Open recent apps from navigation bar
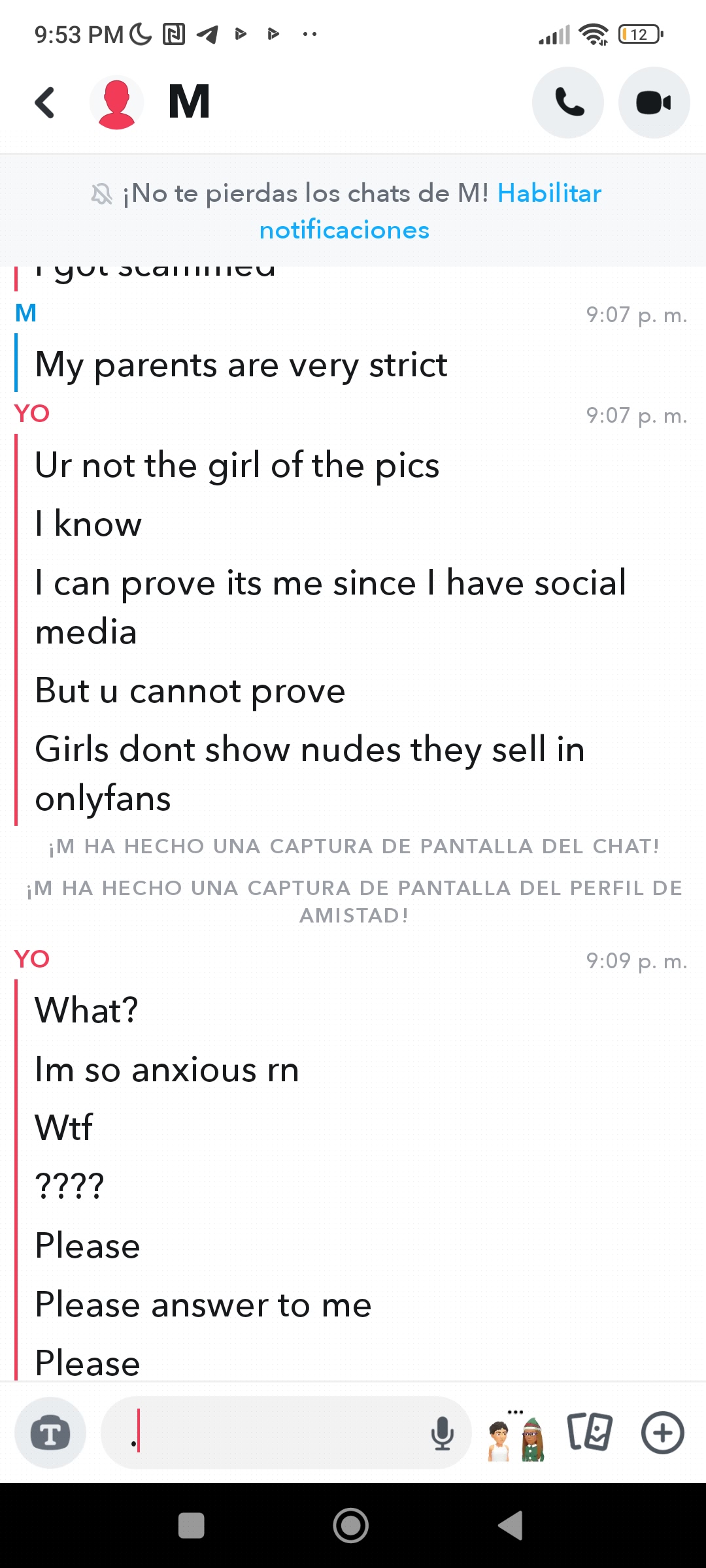706x1568 pixels. (x=191, y=1526)
